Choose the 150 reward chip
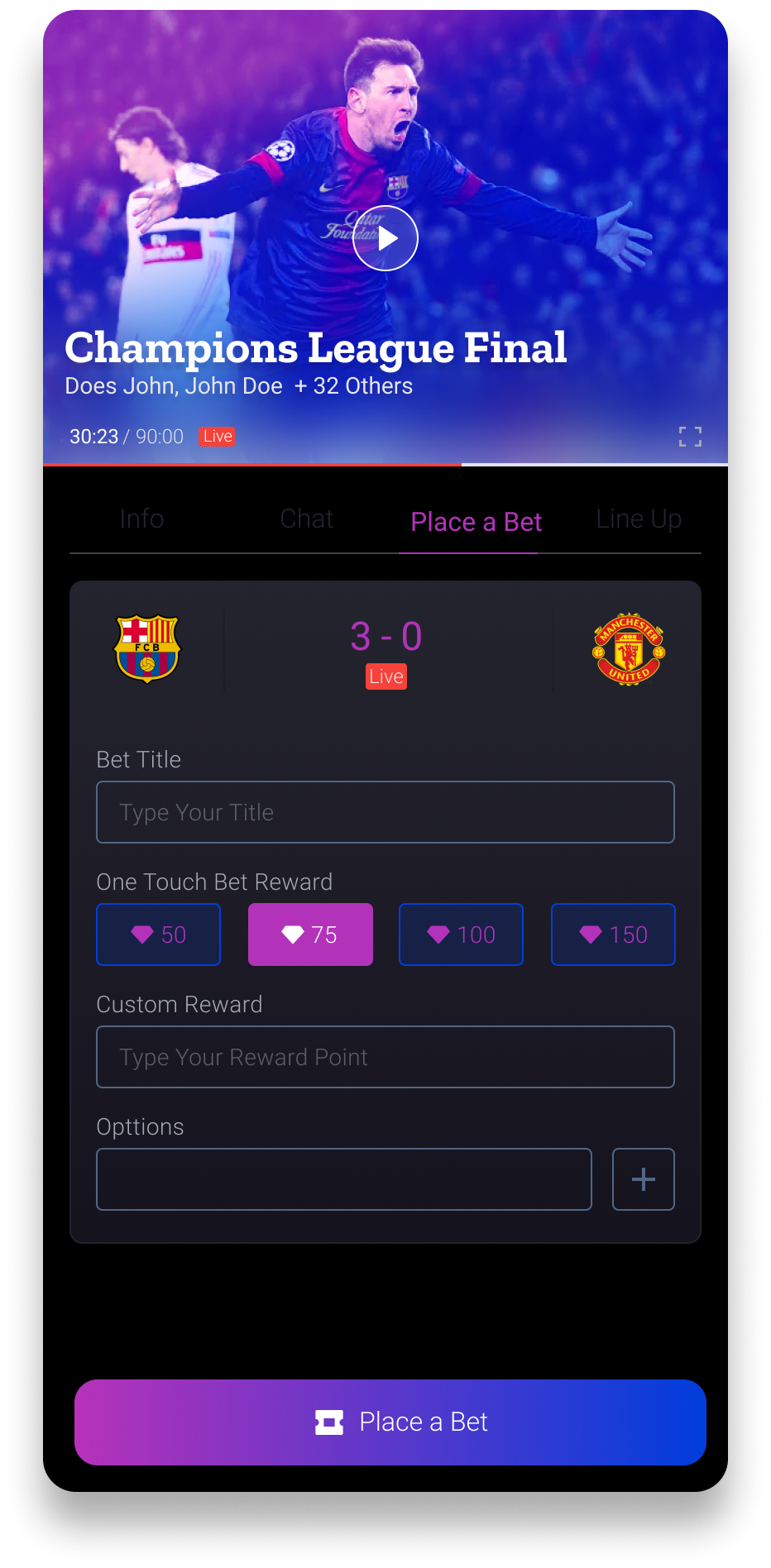Screen dimensions: 771x1568 tap(613, 935)
